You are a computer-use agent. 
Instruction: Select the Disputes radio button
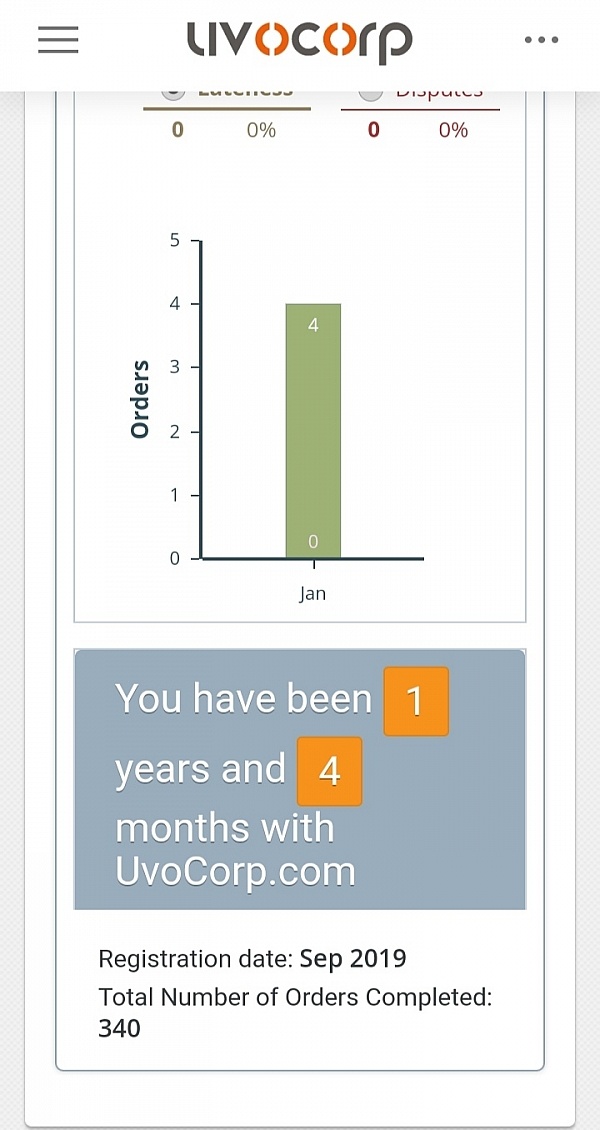(x=370, y=92)
